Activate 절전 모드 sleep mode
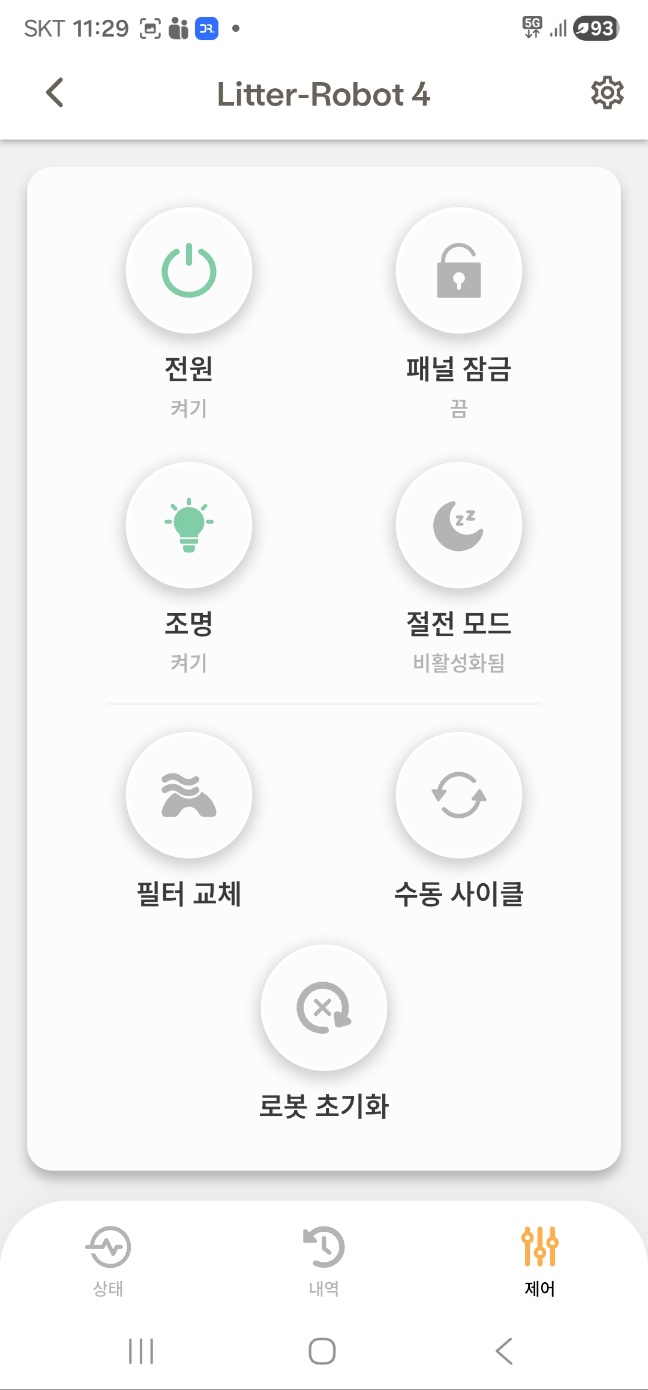Screen dimensions: 648x1390 459,525
